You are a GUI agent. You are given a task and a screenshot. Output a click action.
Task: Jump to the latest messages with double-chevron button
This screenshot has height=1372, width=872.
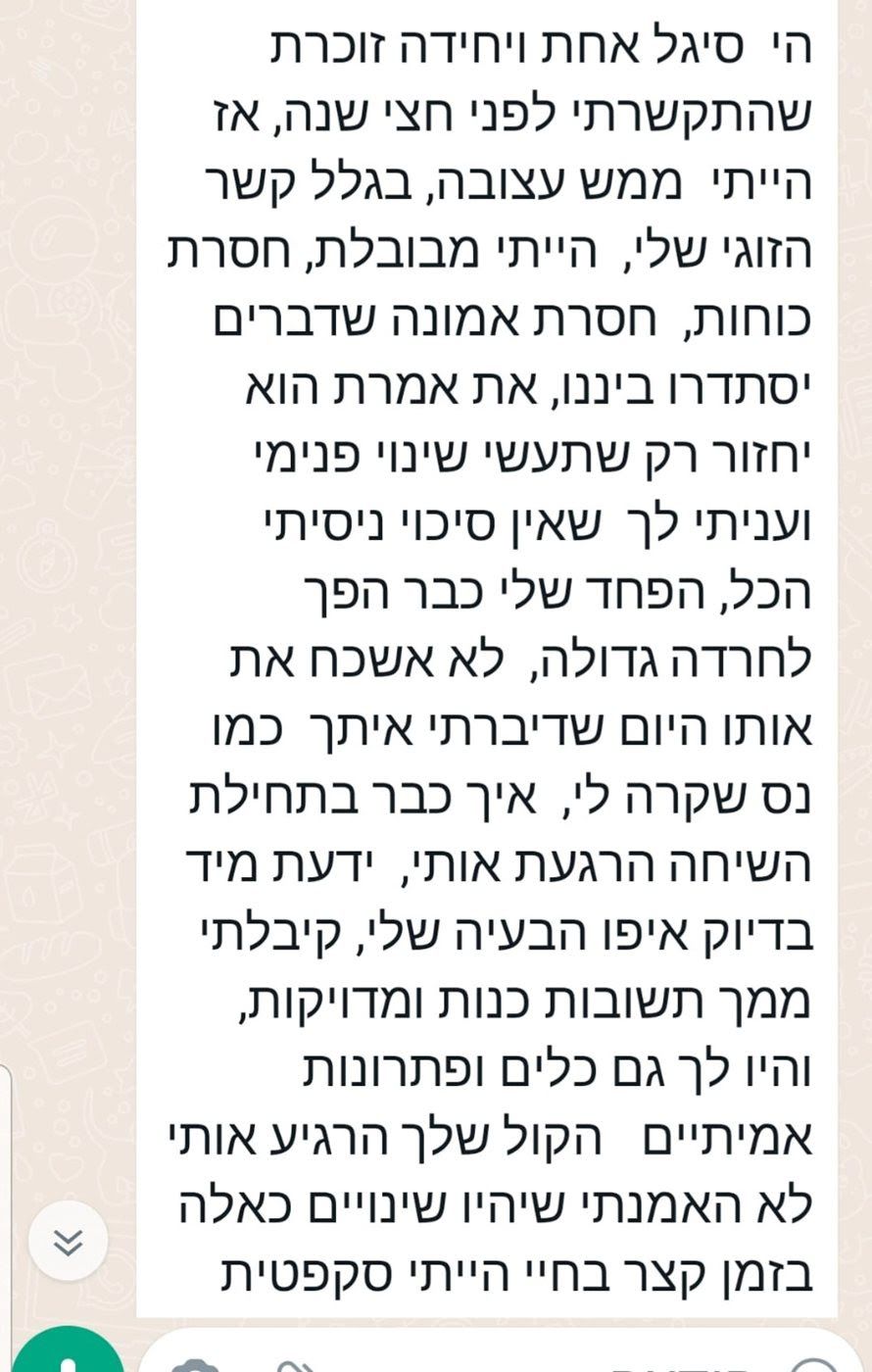pyautogui.click(x=68, y=1244)
